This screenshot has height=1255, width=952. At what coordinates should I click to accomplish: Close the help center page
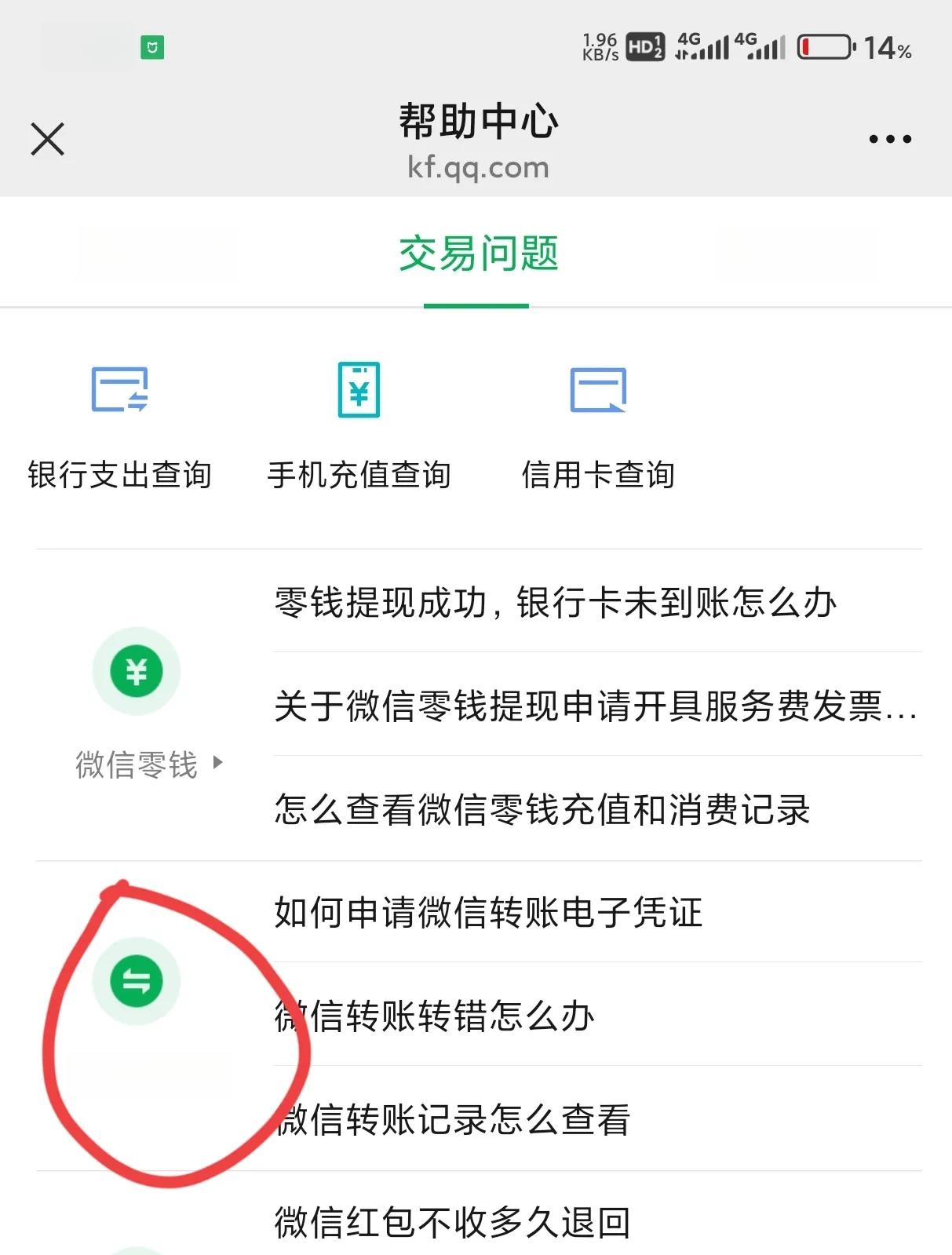click(x=47, y=140)
